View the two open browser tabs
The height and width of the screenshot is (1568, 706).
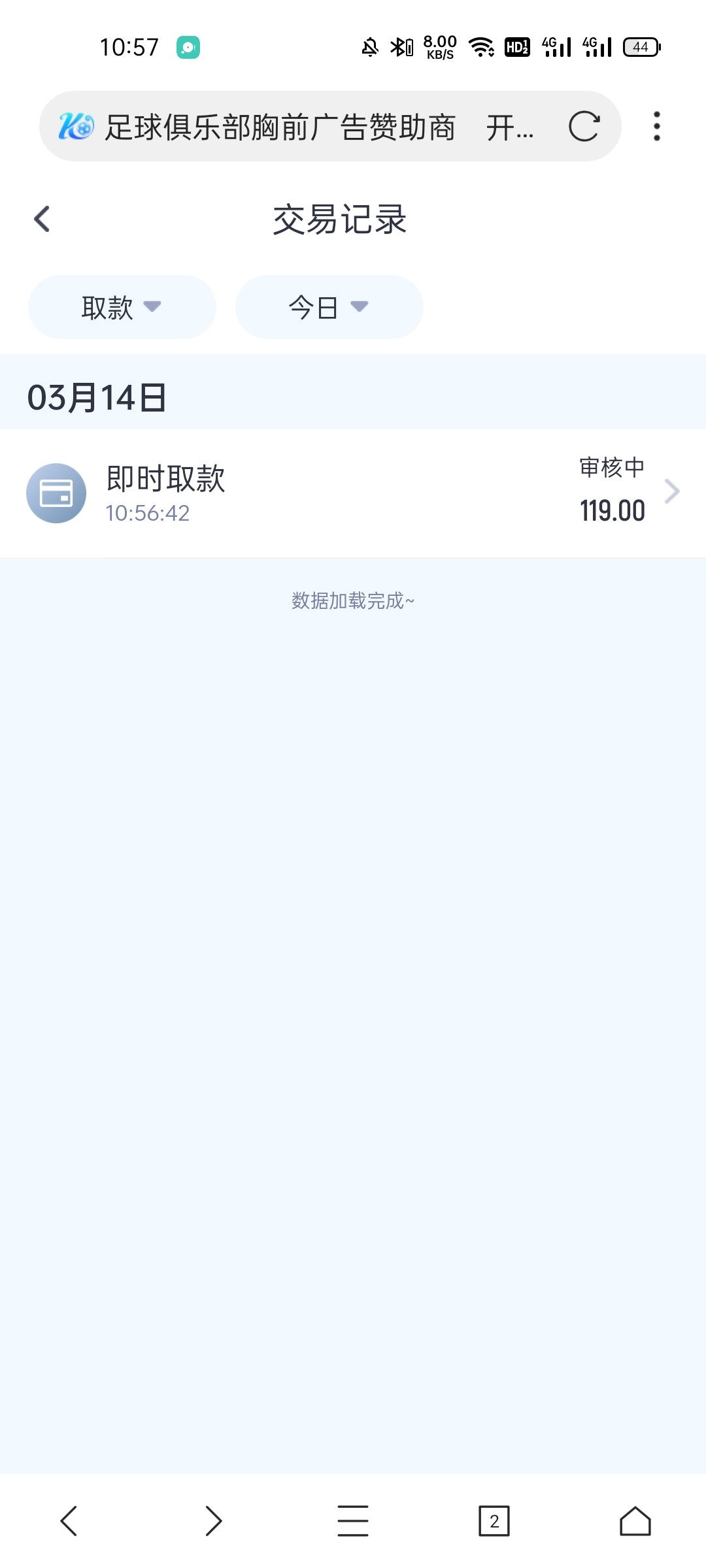[x=494, y=1521]
